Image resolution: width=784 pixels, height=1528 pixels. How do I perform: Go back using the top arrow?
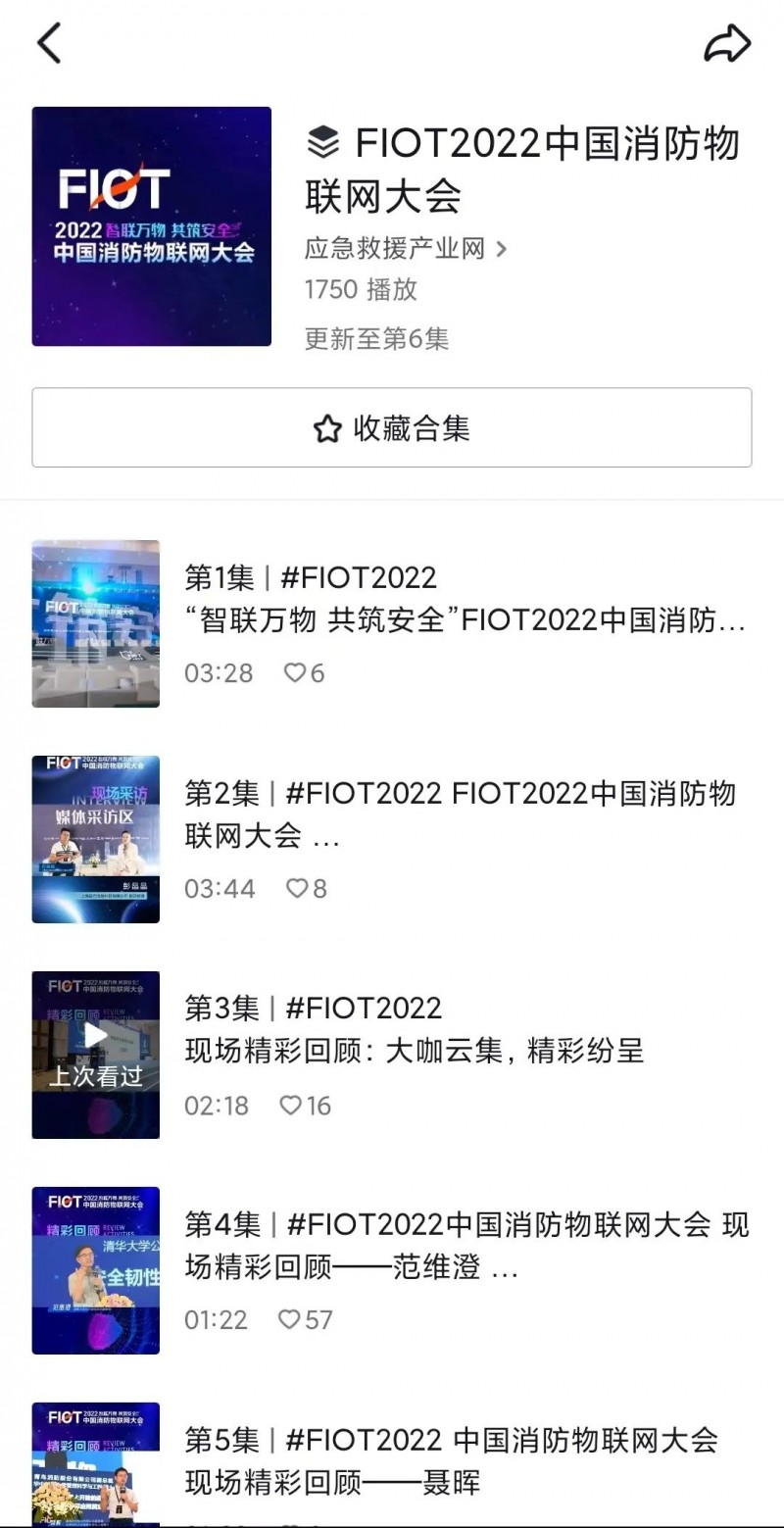coord(49,43)
